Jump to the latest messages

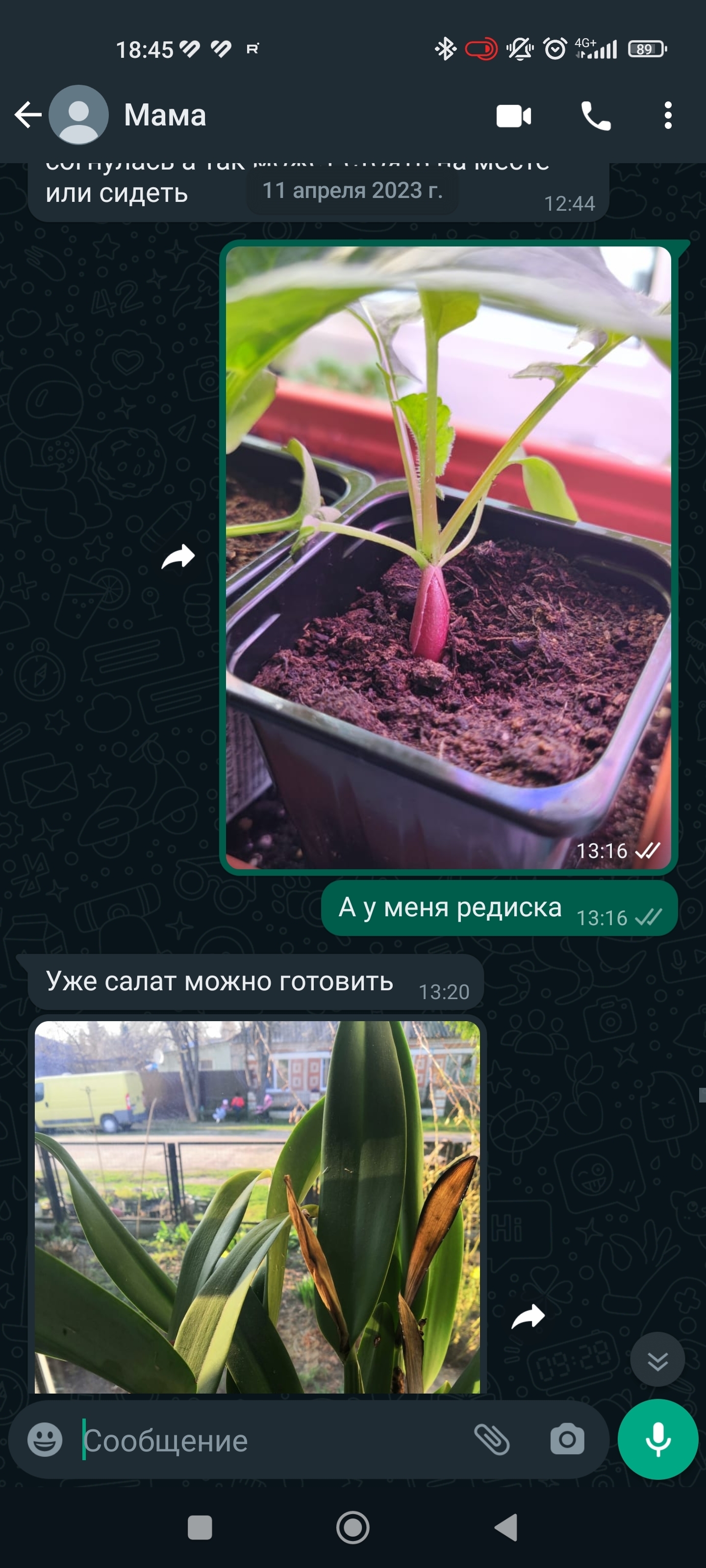pyautogui.click(x=657, y=1360)
